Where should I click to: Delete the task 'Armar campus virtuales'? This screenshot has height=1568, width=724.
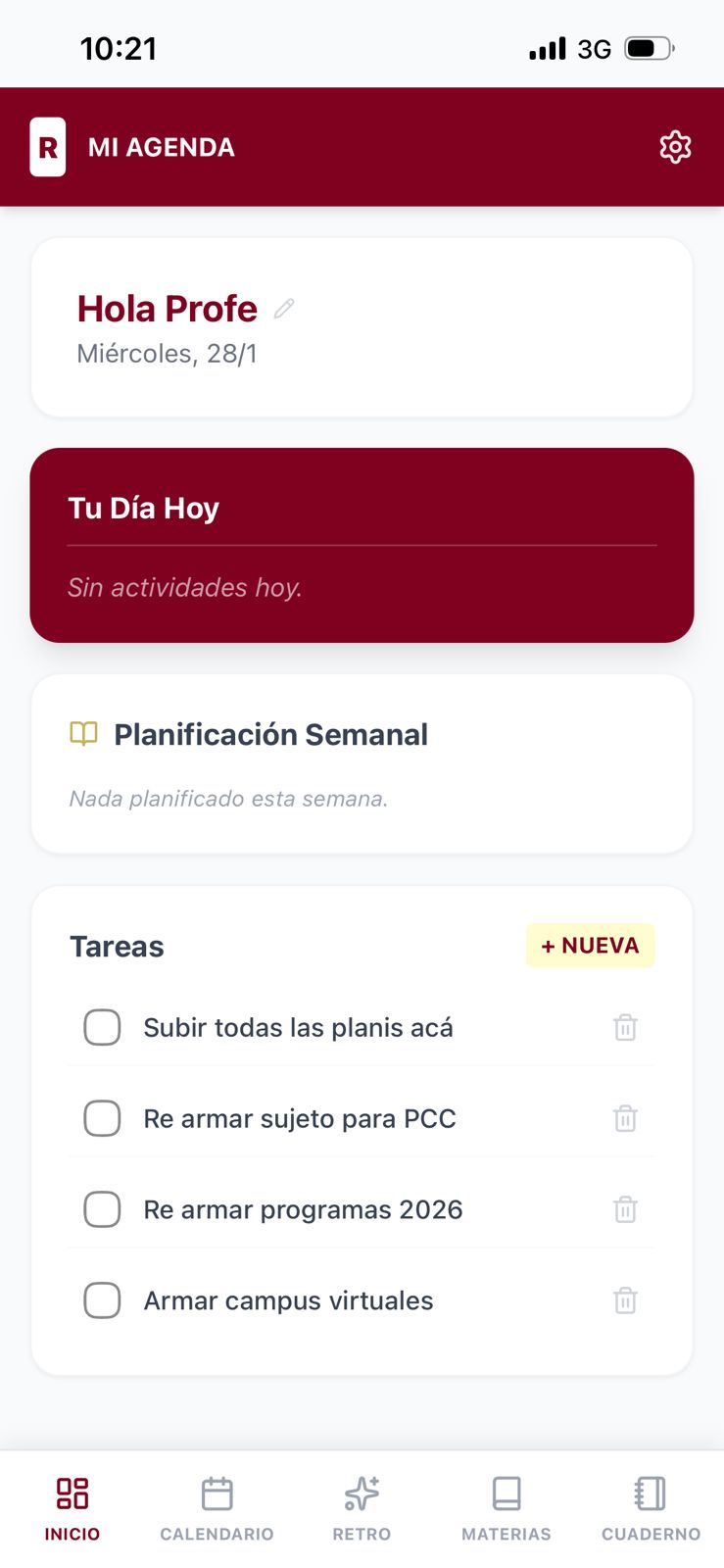(x=625, y=1300)
